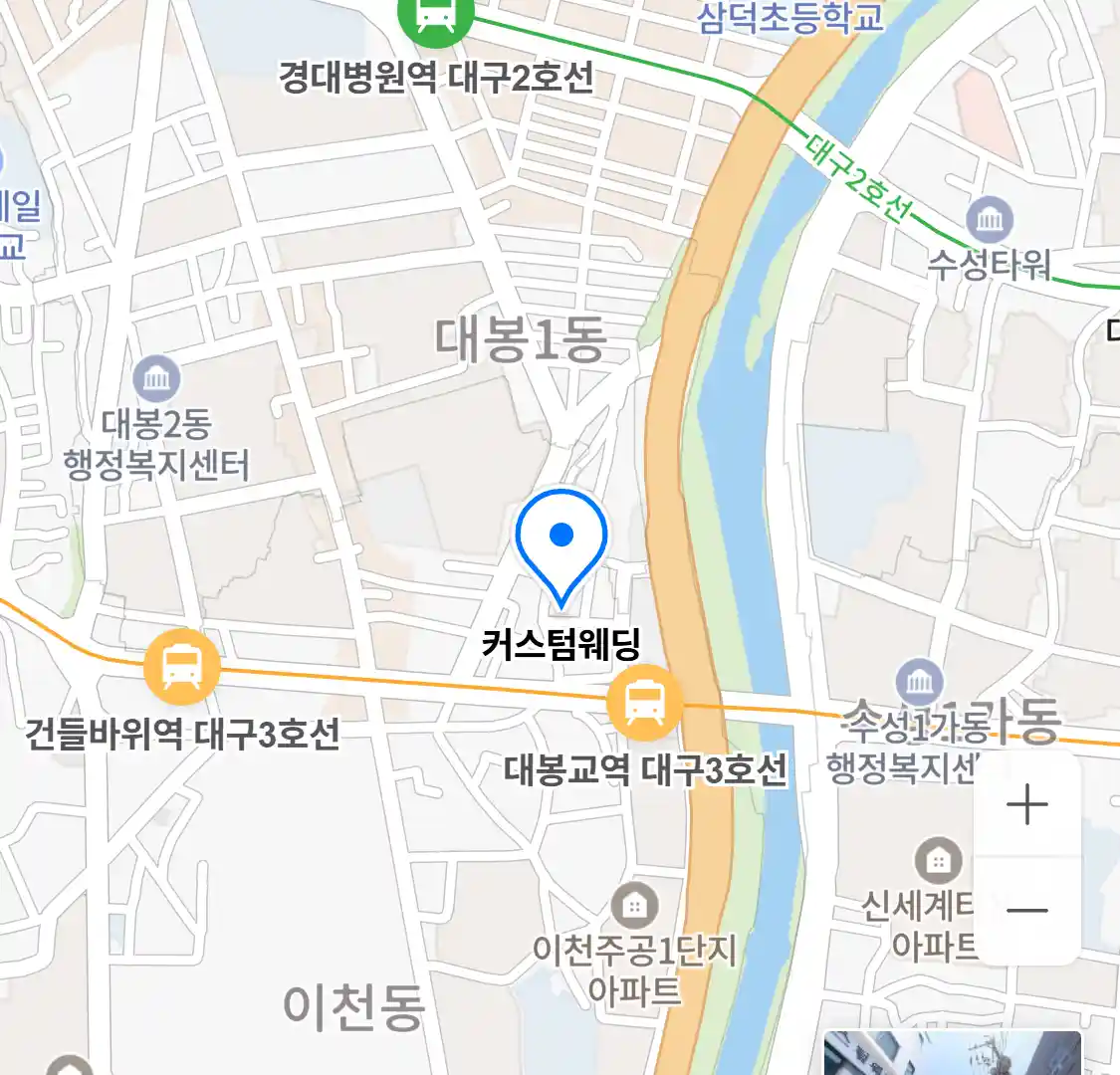Open the 수성타워 landmark marker
This screenshot has width=1120, height=1075.
tap(989, 220)
